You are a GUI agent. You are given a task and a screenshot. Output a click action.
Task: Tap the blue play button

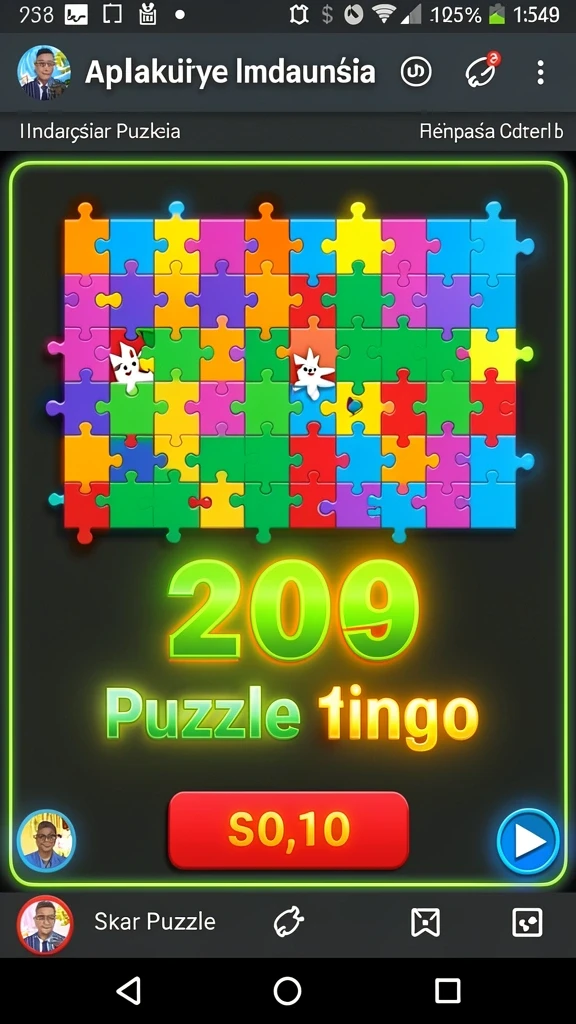click(528, 841)
